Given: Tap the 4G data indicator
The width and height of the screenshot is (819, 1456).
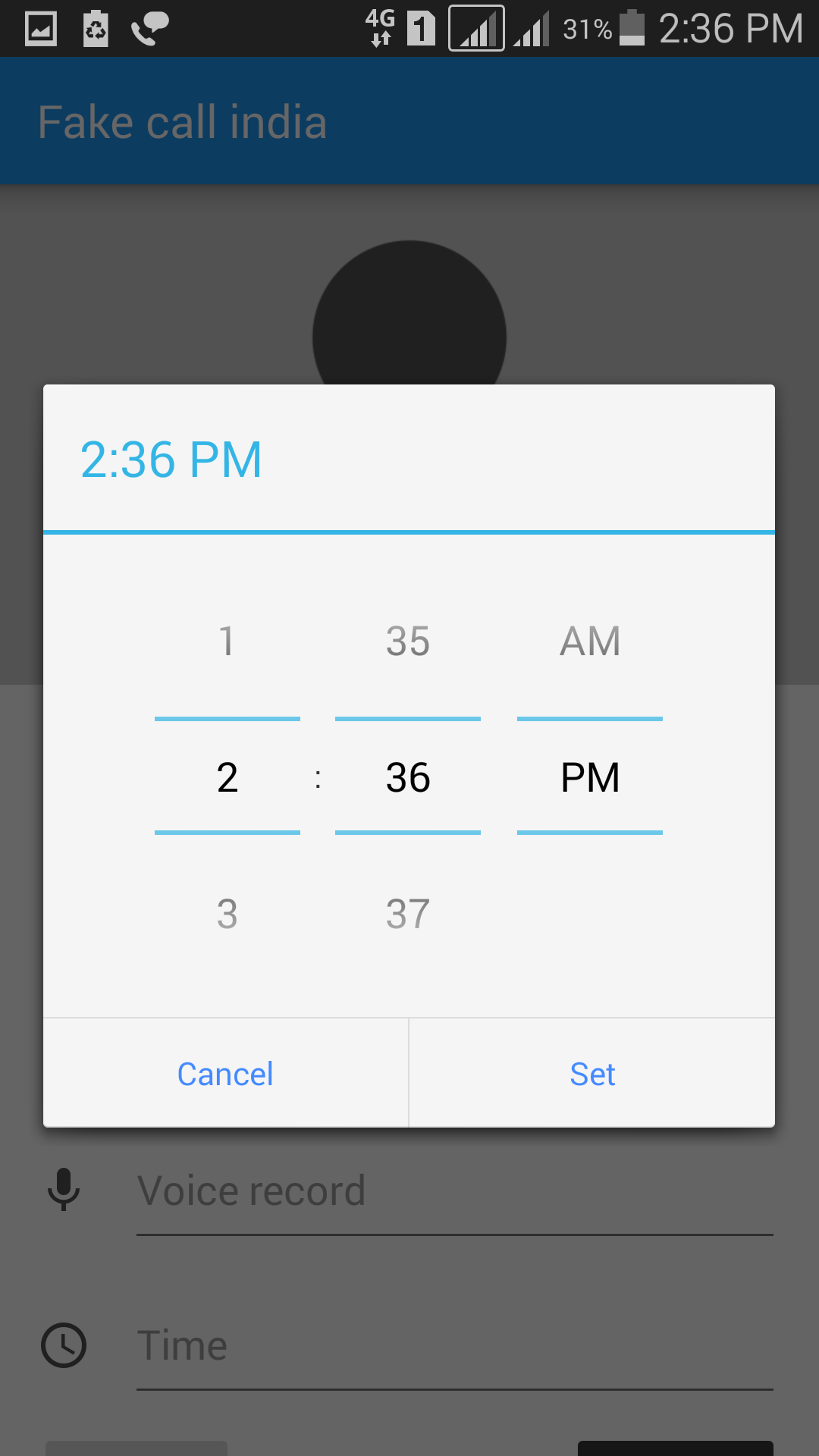Looking at the screenshot, I should point(380,29).
